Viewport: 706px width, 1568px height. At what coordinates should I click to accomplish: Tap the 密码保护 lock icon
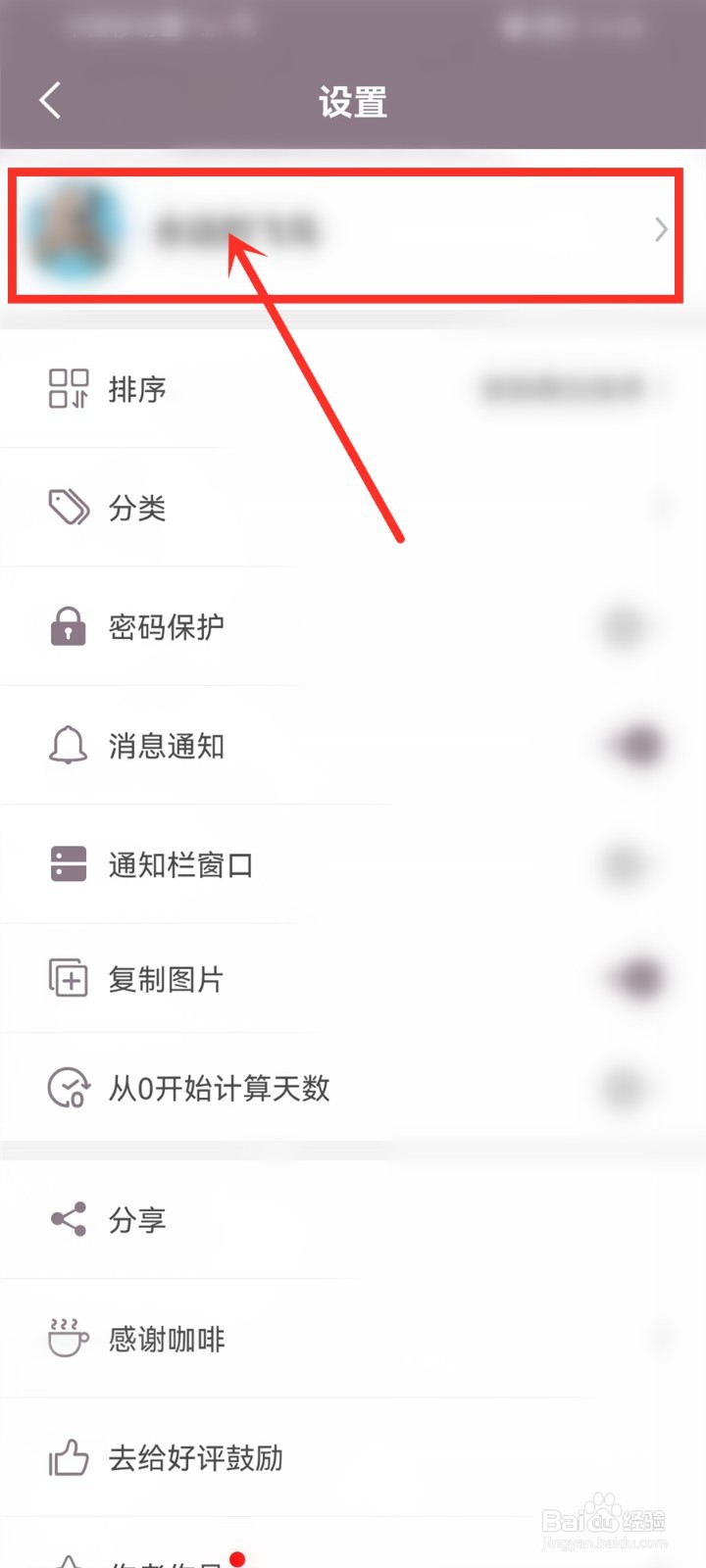[x=67, y=628]
